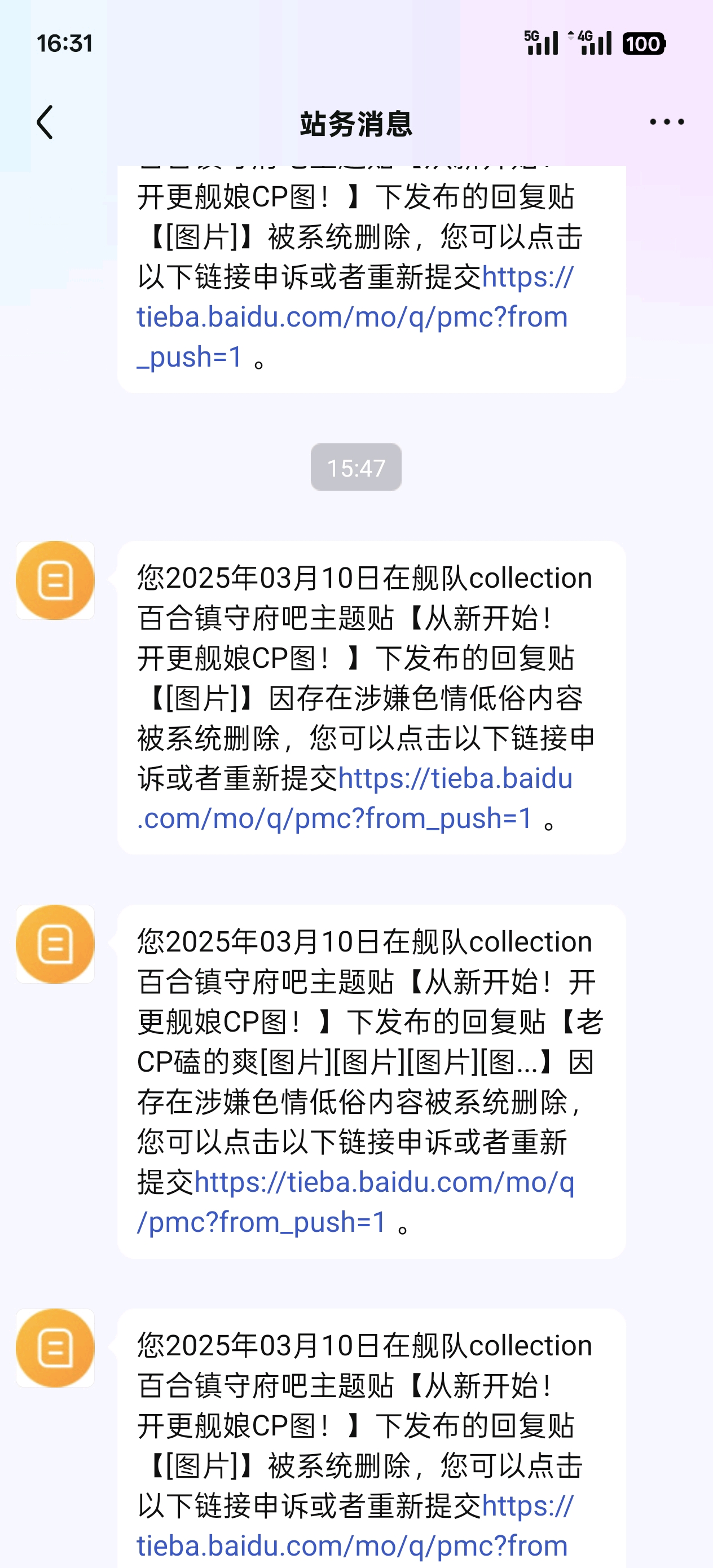Open appeal link in the bottom [图片] message
Image resolution: width=713 pixels, height=1568 pixels.
[x=355, y=1525]
